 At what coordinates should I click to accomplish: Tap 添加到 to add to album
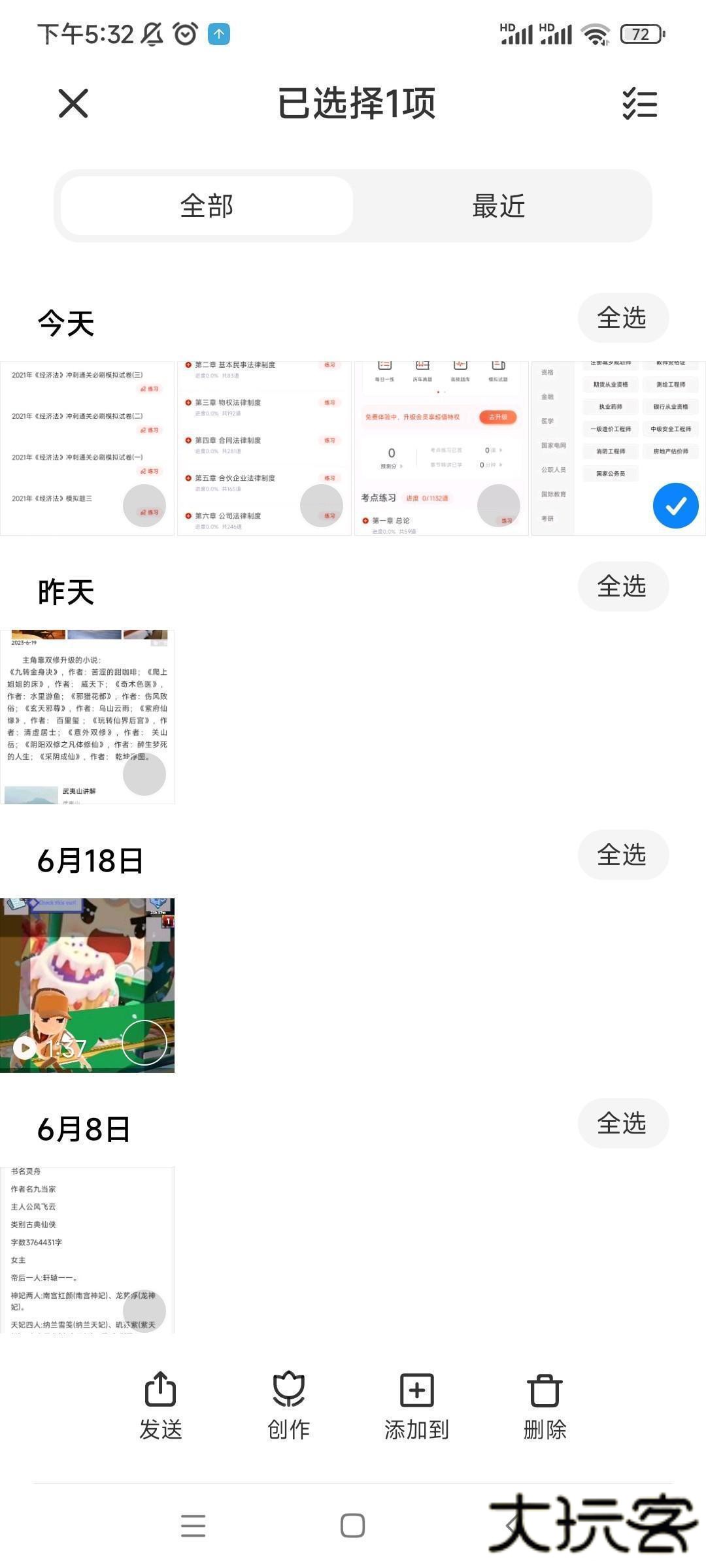pyautogui.click(x=417, y=1406)
